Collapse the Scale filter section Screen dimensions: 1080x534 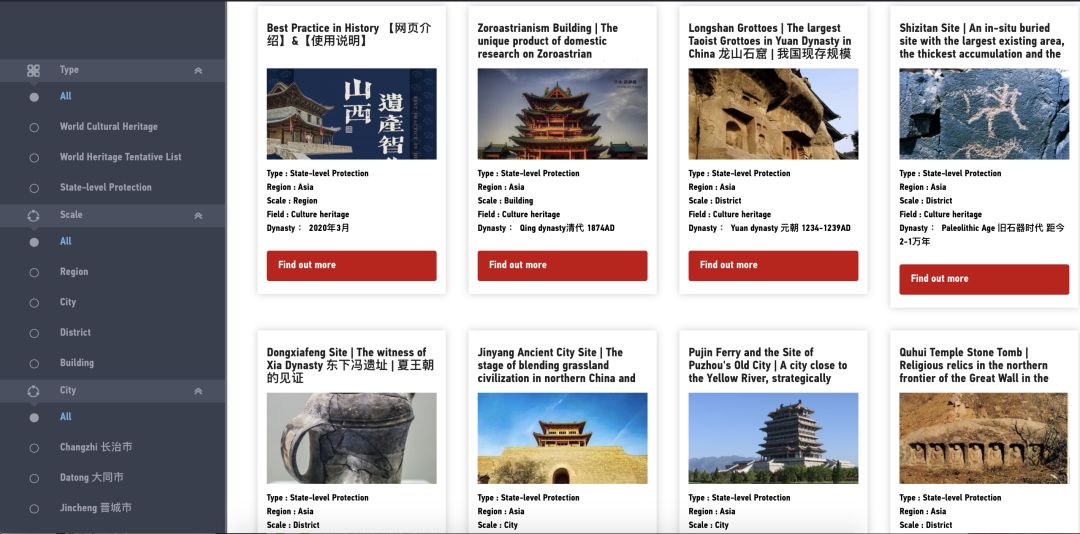pyautogui.click(x=198, y=215)
